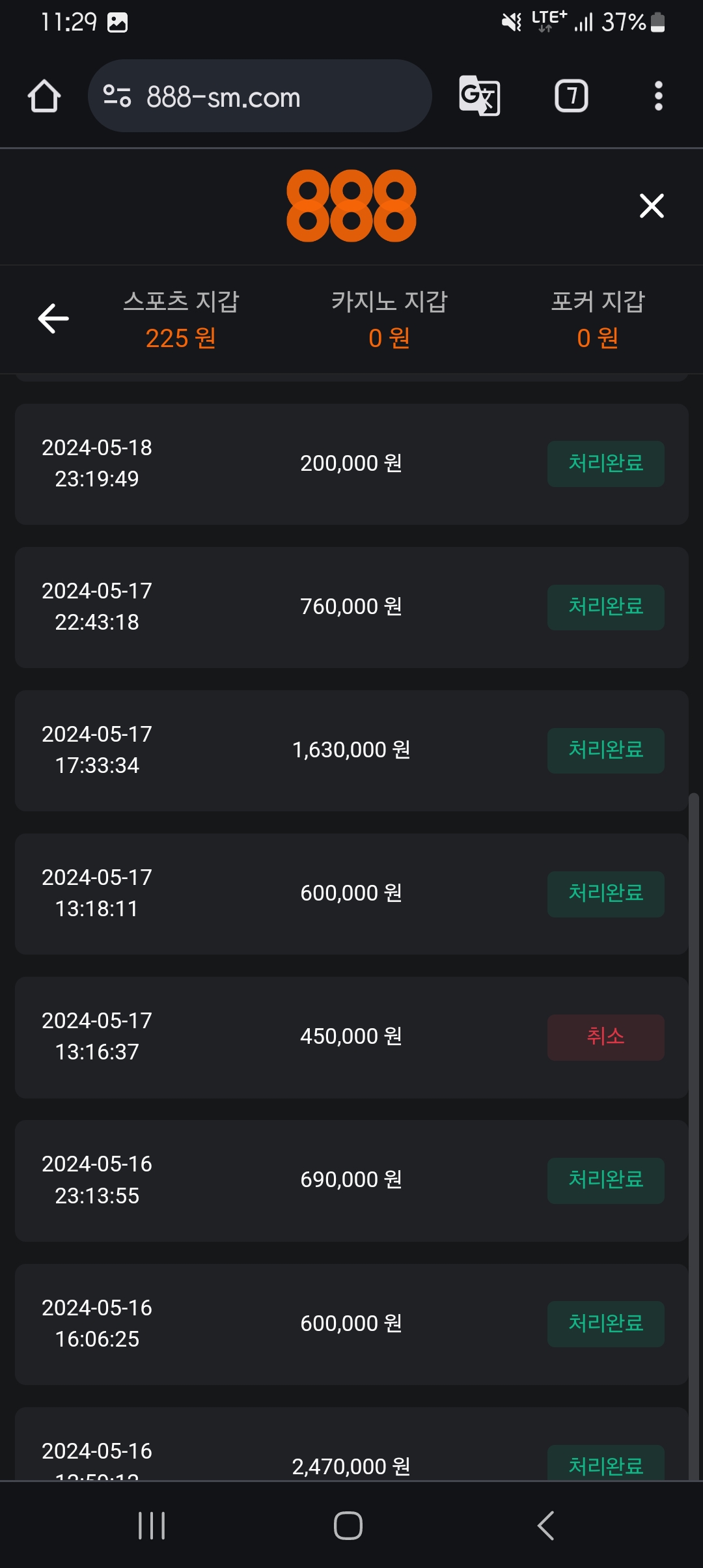Select the 스포츠 지갑 wallet
The height and width of the screenshot is (1568, 703).
tap(181, 319)
